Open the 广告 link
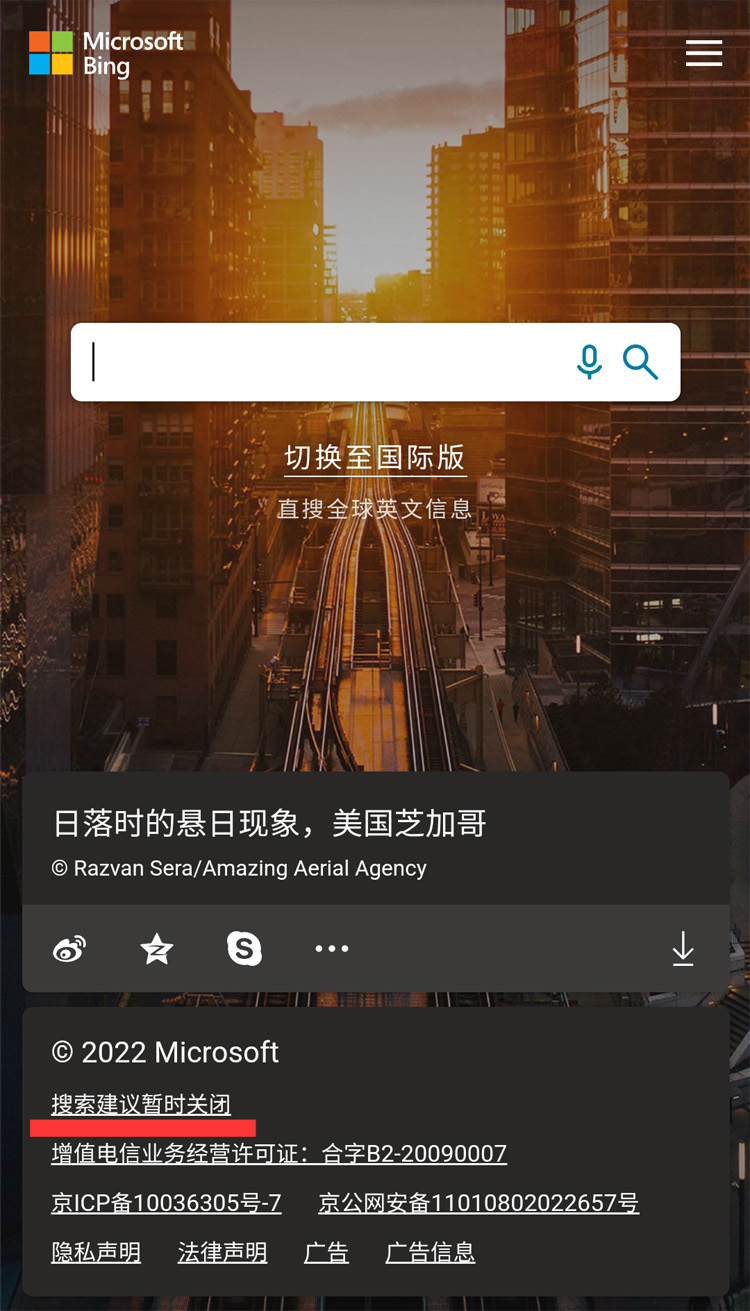750x1311 pixels. [x=326, y=1252]
